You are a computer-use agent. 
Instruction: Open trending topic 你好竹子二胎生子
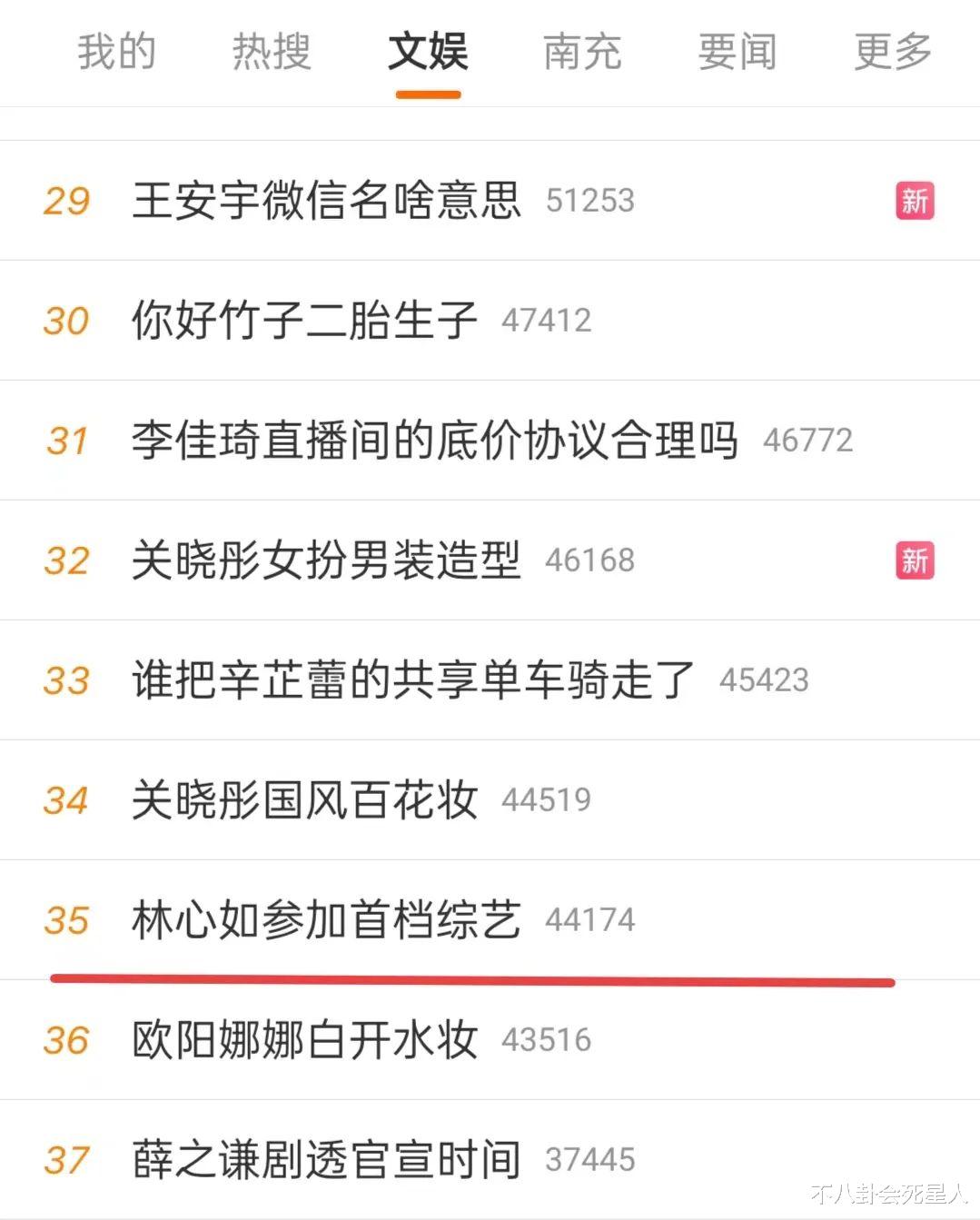click(x=304, y=321)
